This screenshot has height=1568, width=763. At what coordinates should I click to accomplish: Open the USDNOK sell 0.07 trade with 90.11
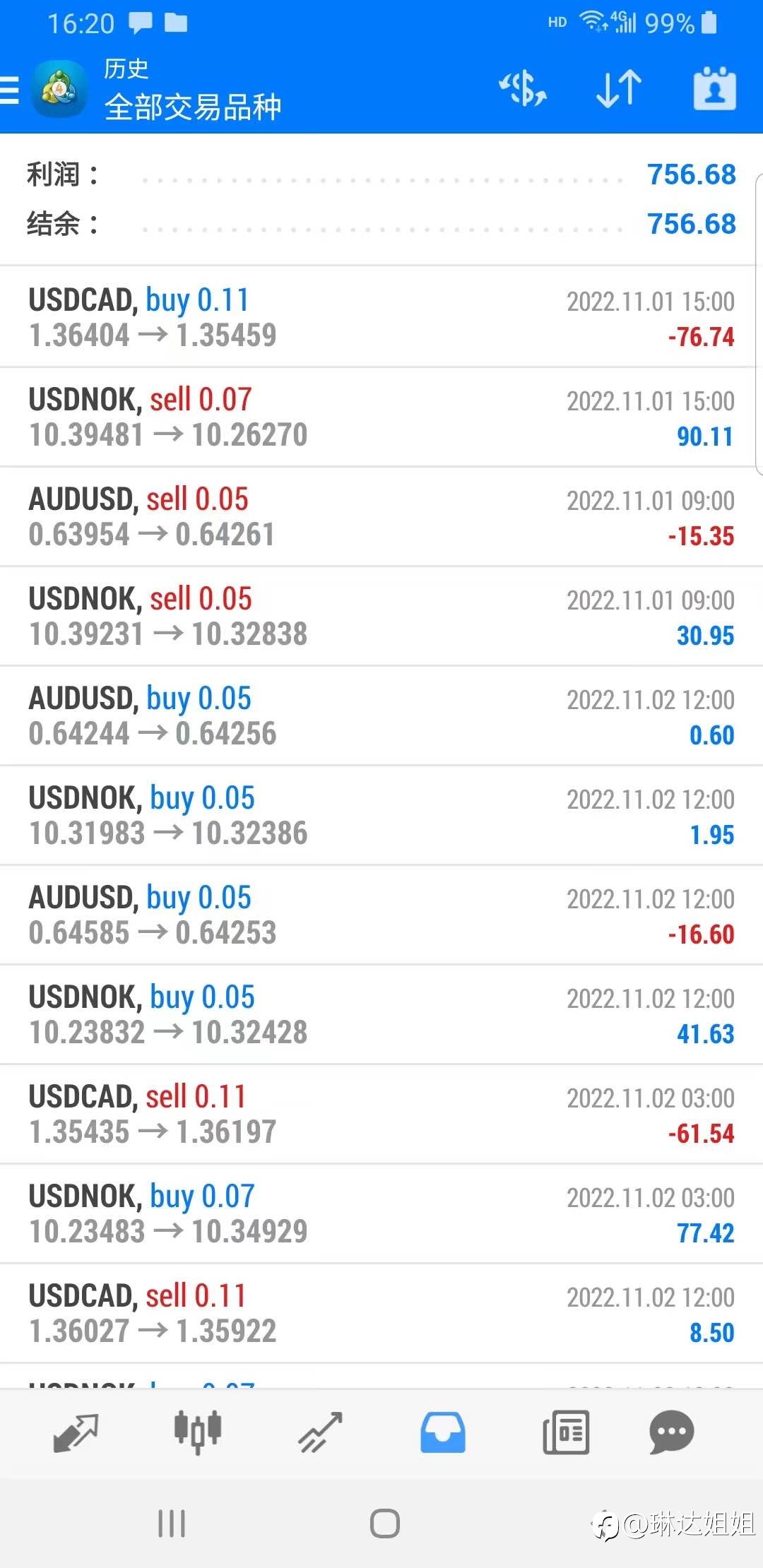point(381,417)
